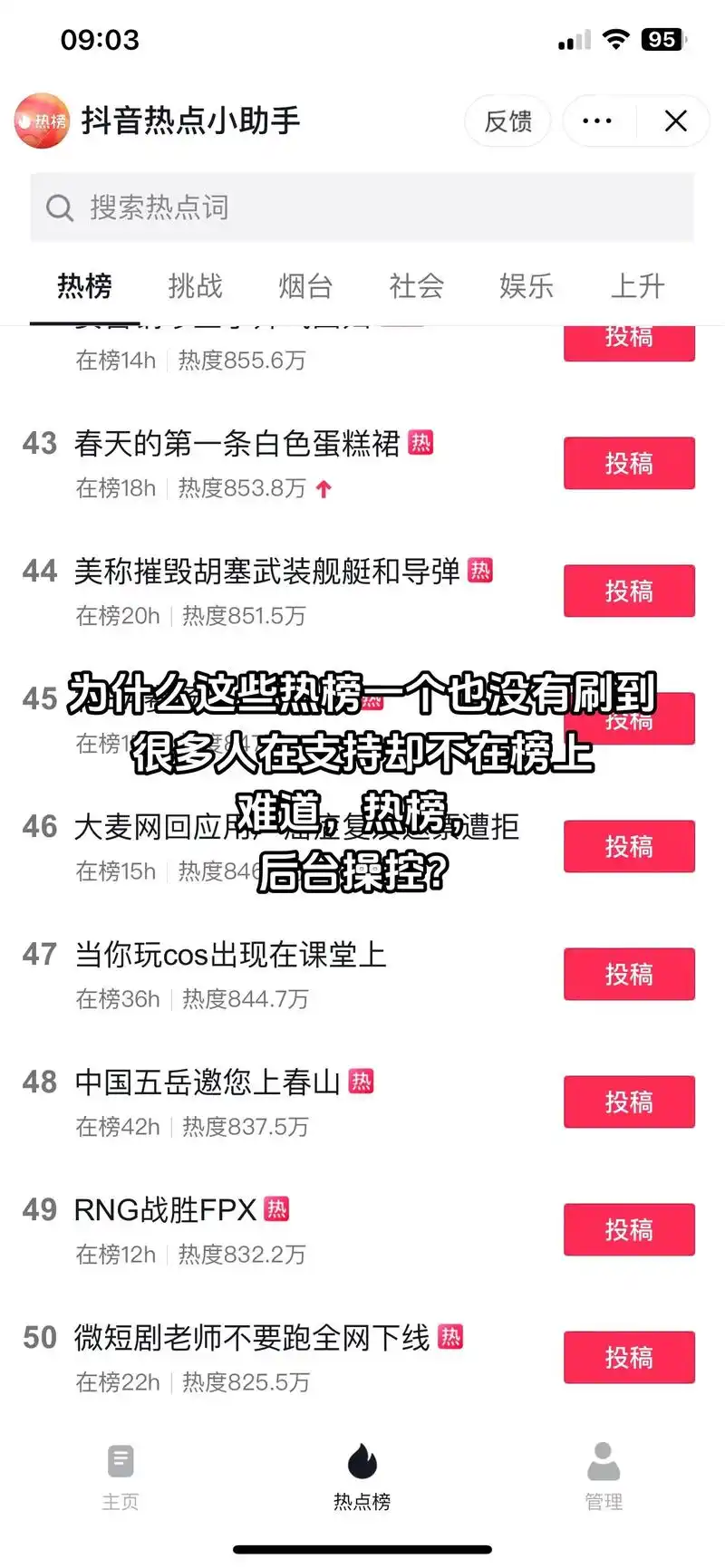The width and height of the screenshot is (725, 1568).
Task: Go to the 主页 bottom tab
Action: click(x=121, y=1477)
